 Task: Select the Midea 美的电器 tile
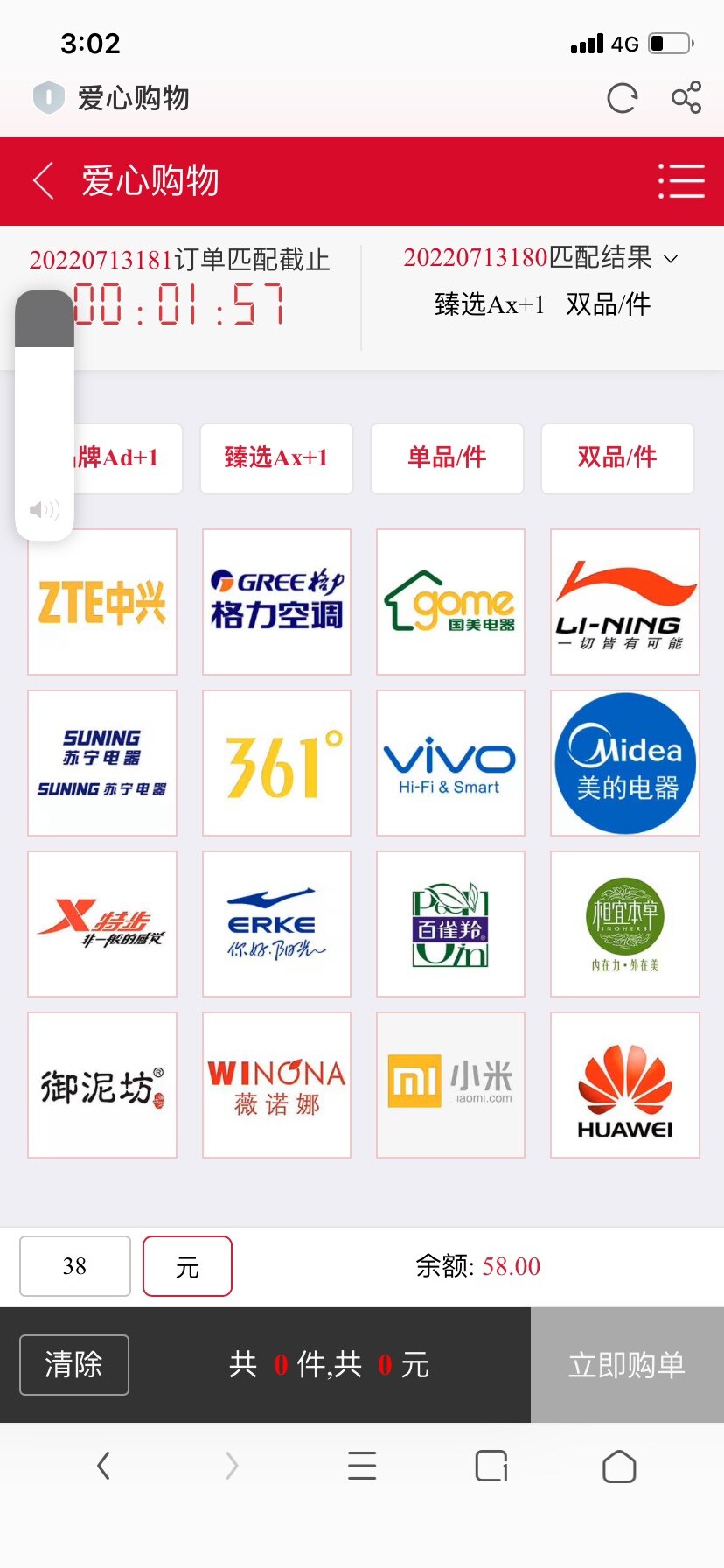(x=624, y=763)
